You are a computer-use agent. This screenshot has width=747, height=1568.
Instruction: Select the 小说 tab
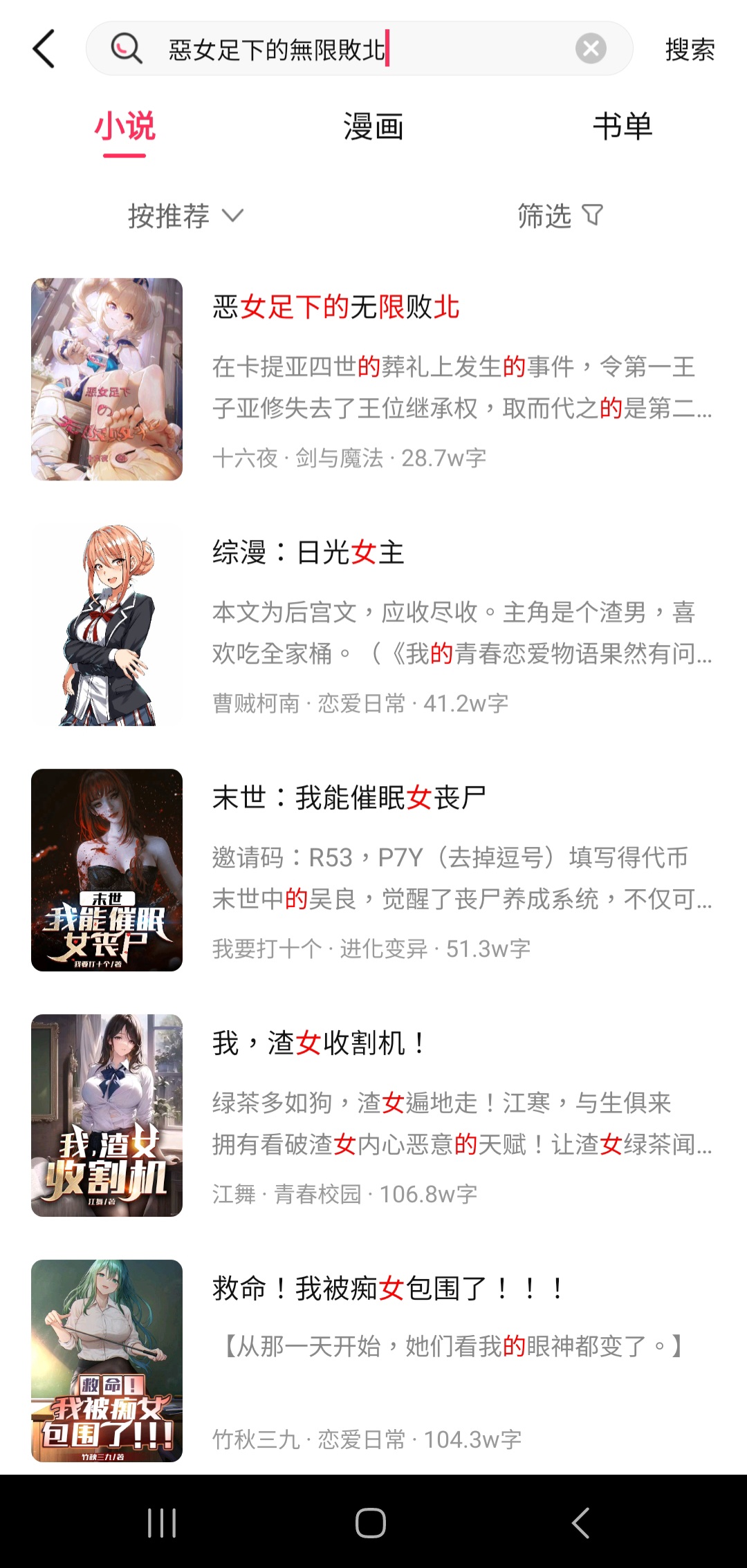click(x=124, y=127)
